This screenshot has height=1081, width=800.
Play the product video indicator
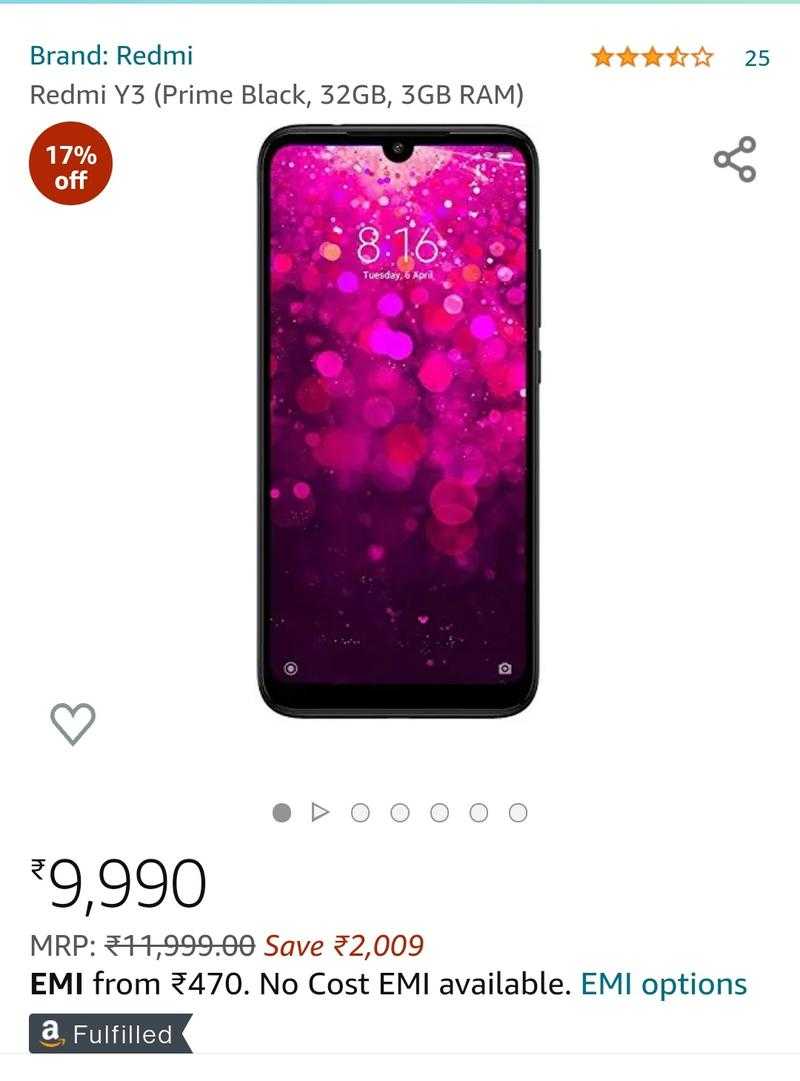click(320, 812)
